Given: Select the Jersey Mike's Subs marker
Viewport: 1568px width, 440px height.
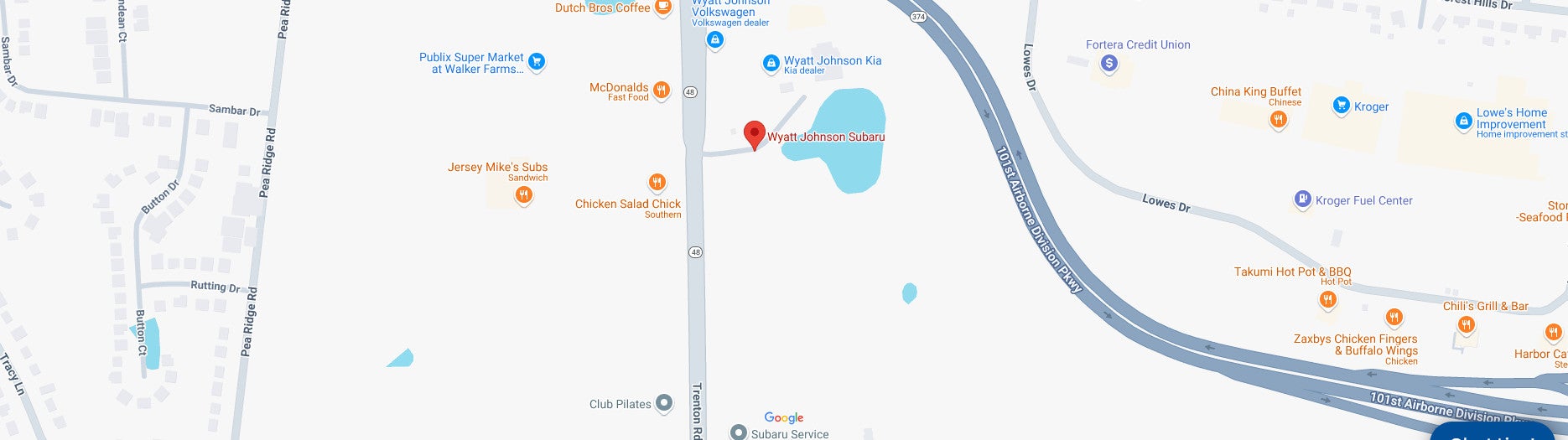Looking at the screenshot, I should point(523,195).
